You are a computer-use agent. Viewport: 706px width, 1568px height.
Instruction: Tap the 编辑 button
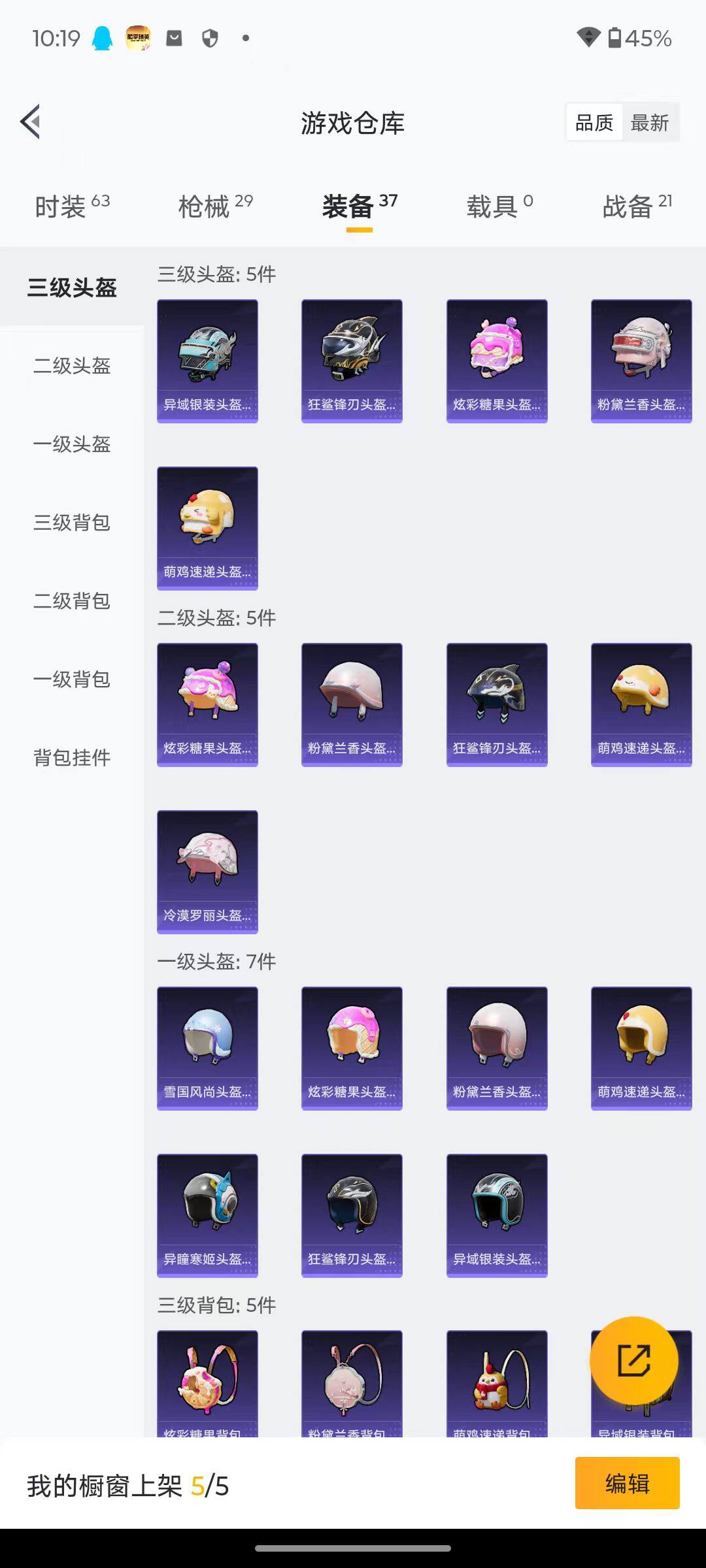(627, 1483)
